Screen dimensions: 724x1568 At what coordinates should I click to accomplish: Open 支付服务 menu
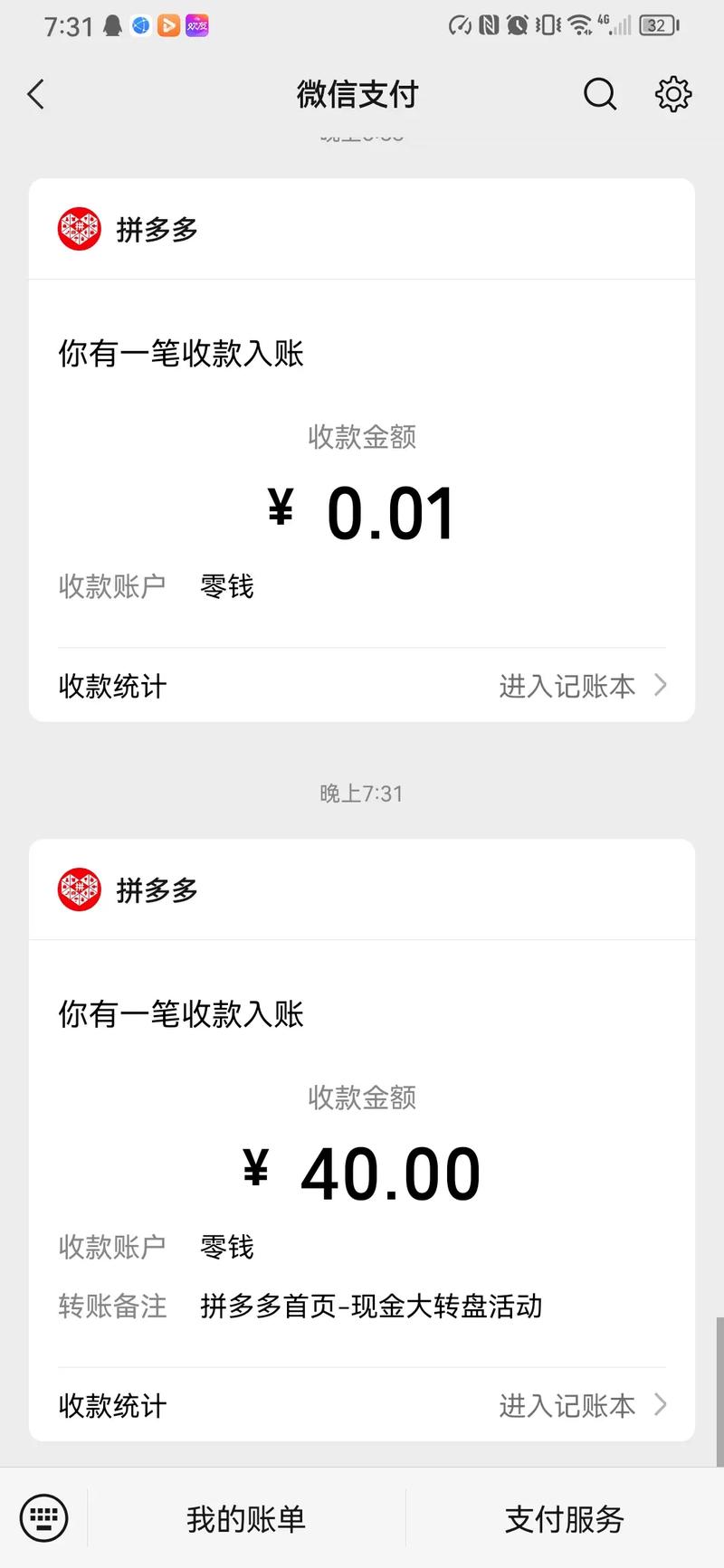coord(565,1519)
